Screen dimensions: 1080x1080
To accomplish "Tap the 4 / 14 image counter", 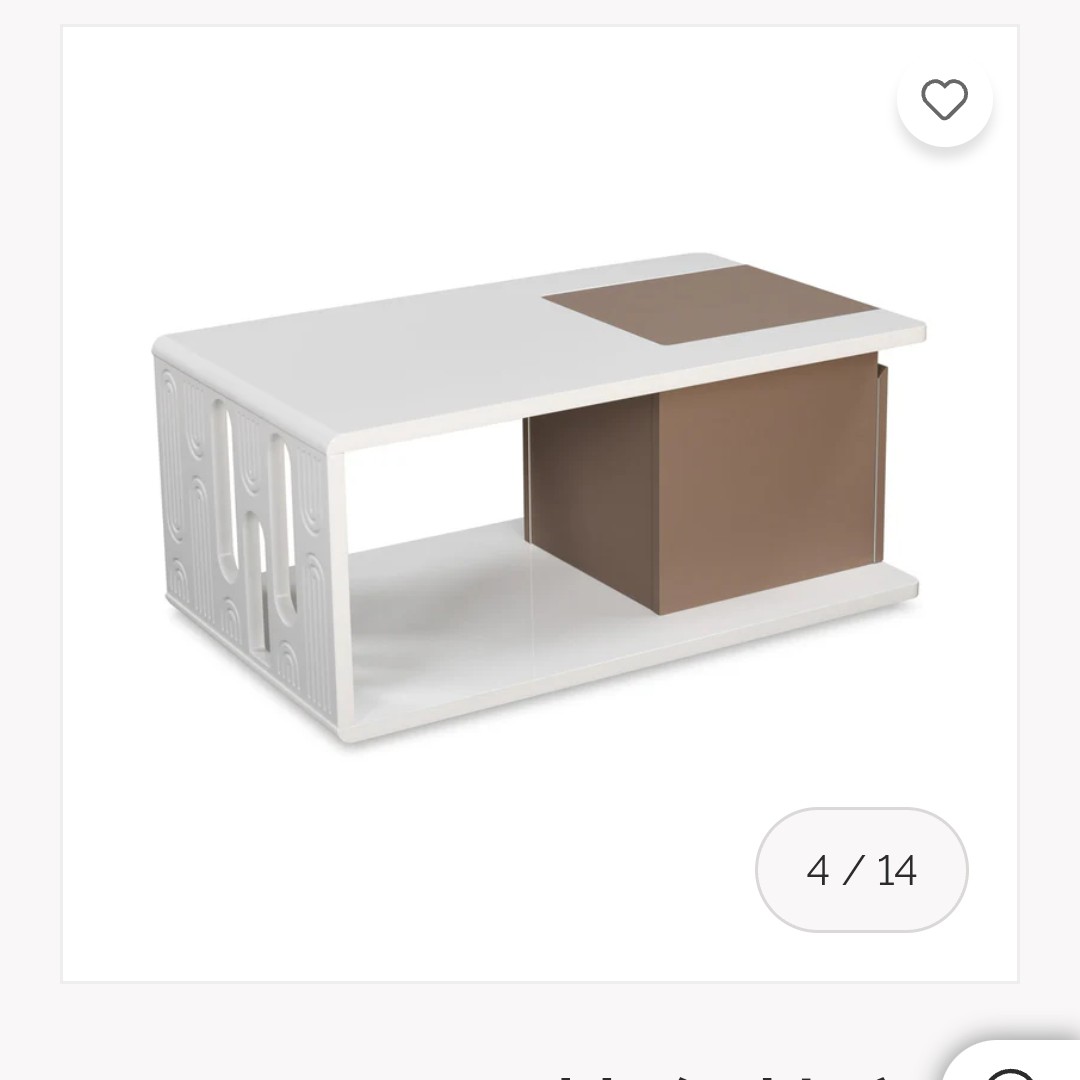I will point(861,870).
